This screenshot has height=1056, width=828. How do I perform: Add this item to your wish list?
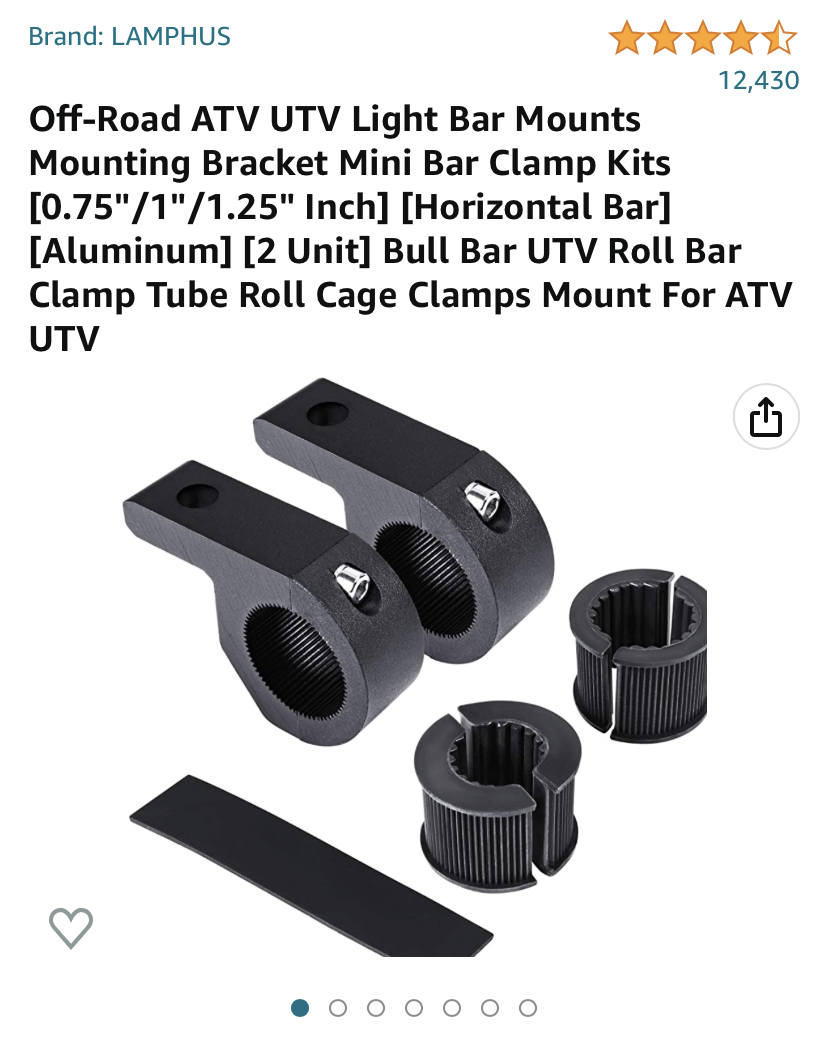[x=71, y=927]
